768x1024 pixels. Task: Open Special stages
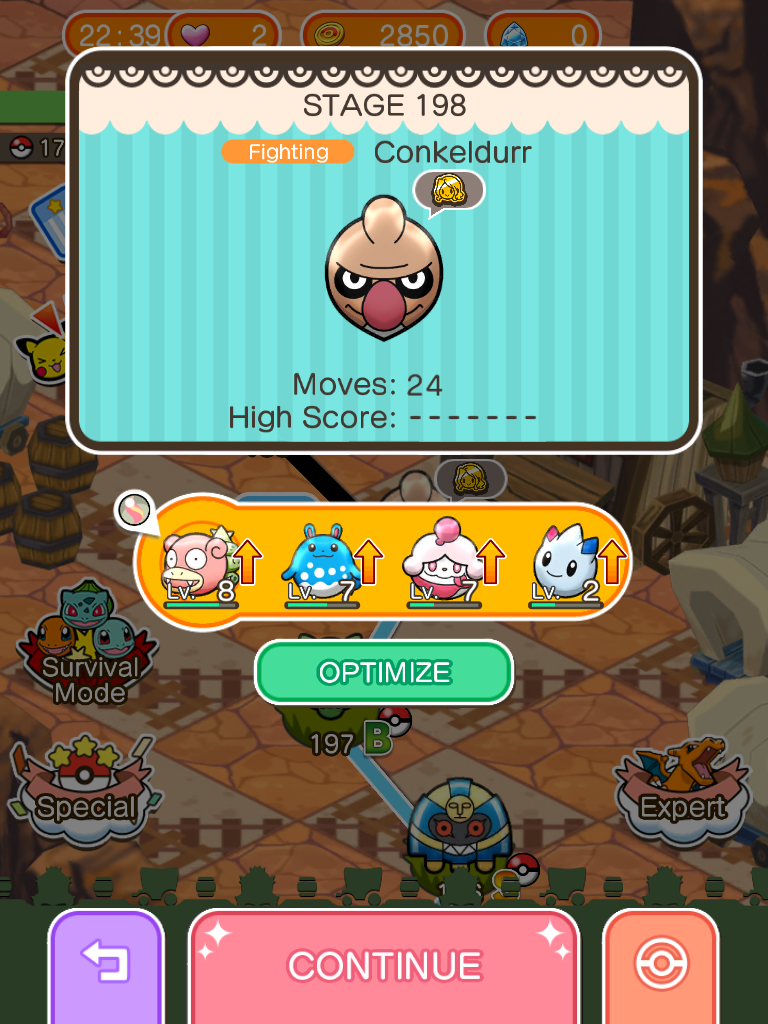coord(85,790)
